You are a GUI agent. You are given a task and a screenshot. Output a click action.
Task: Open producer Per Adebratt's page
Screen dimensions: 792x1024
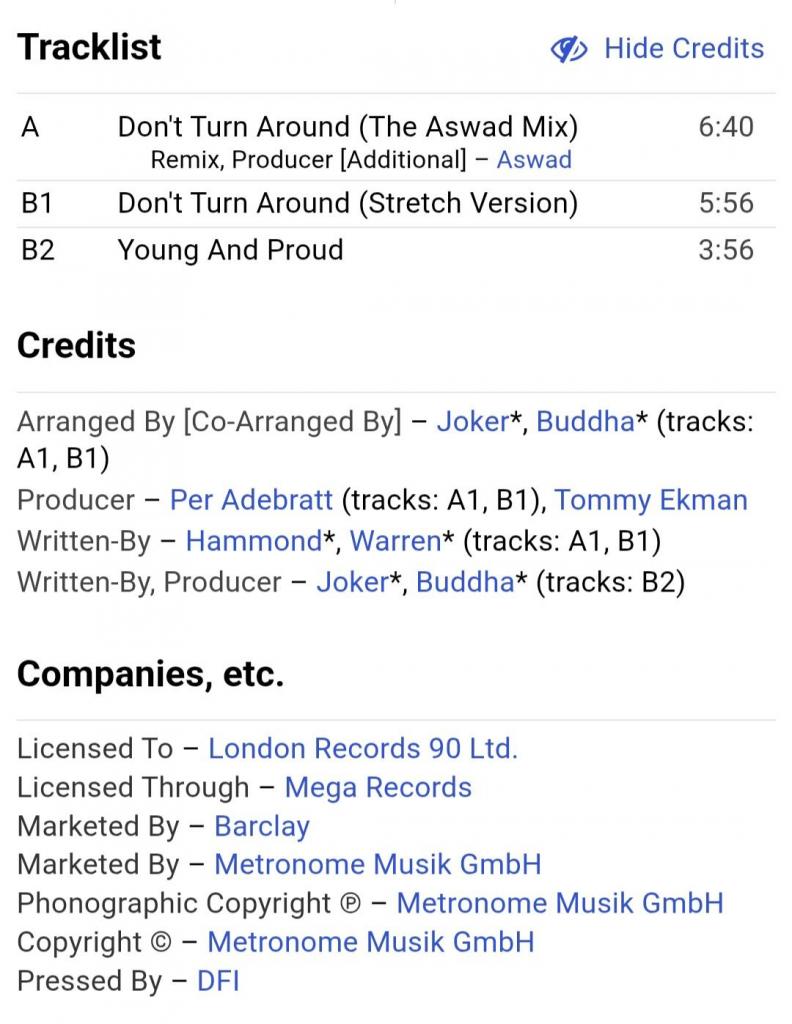point(252,500)
